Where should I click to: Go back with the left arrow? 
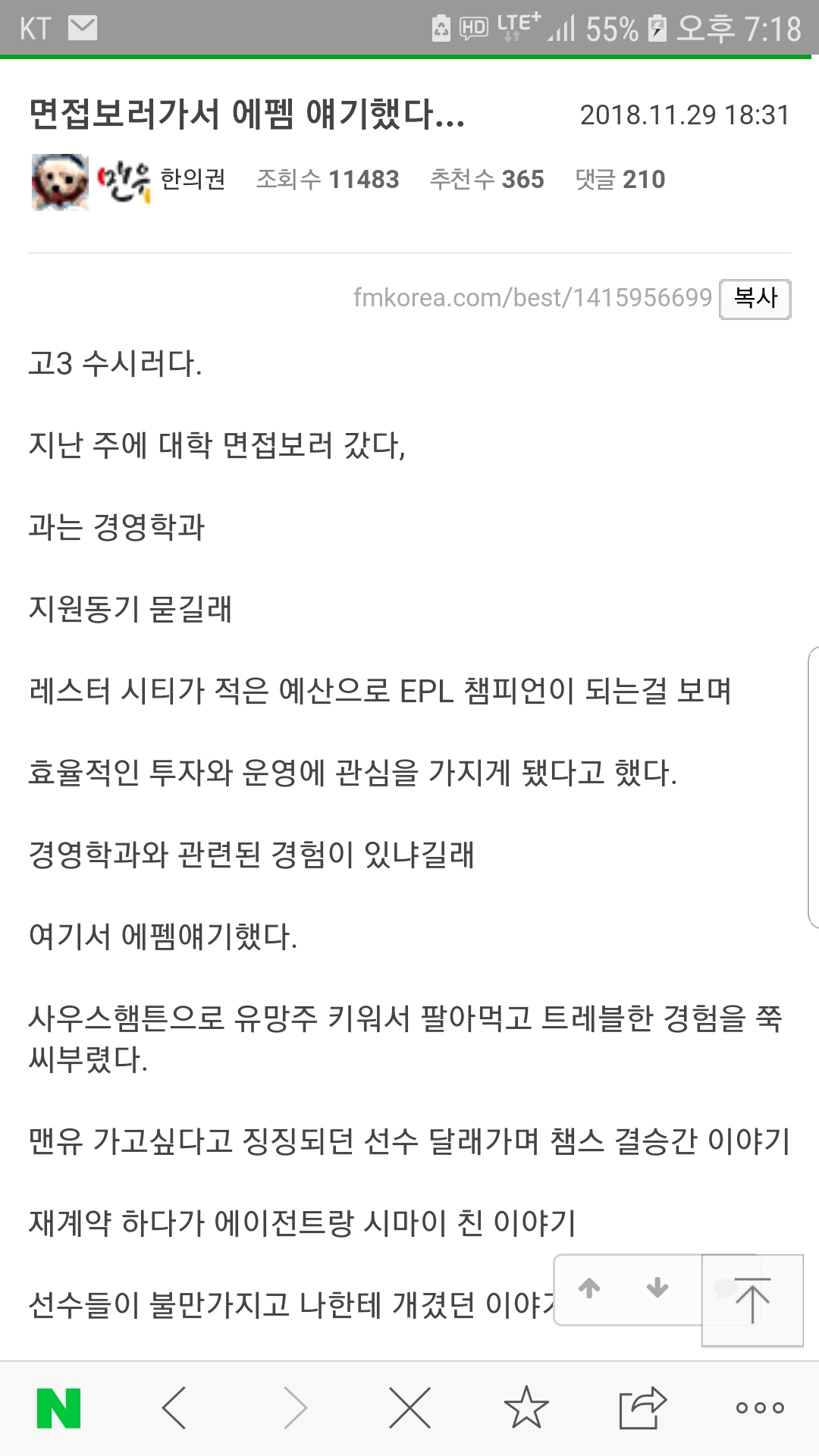click(x=174, y=1408)
